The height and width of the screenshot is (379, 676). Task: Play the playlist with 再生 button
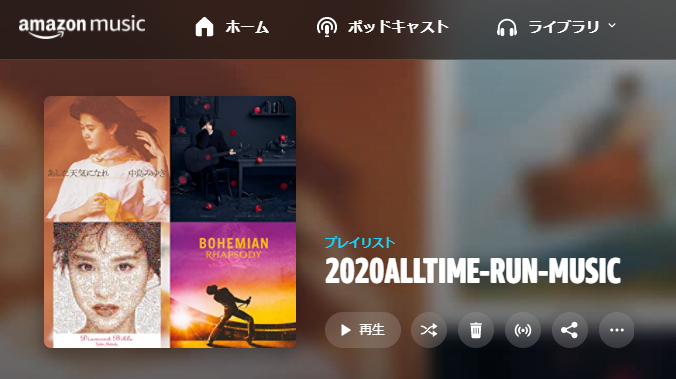363,330
